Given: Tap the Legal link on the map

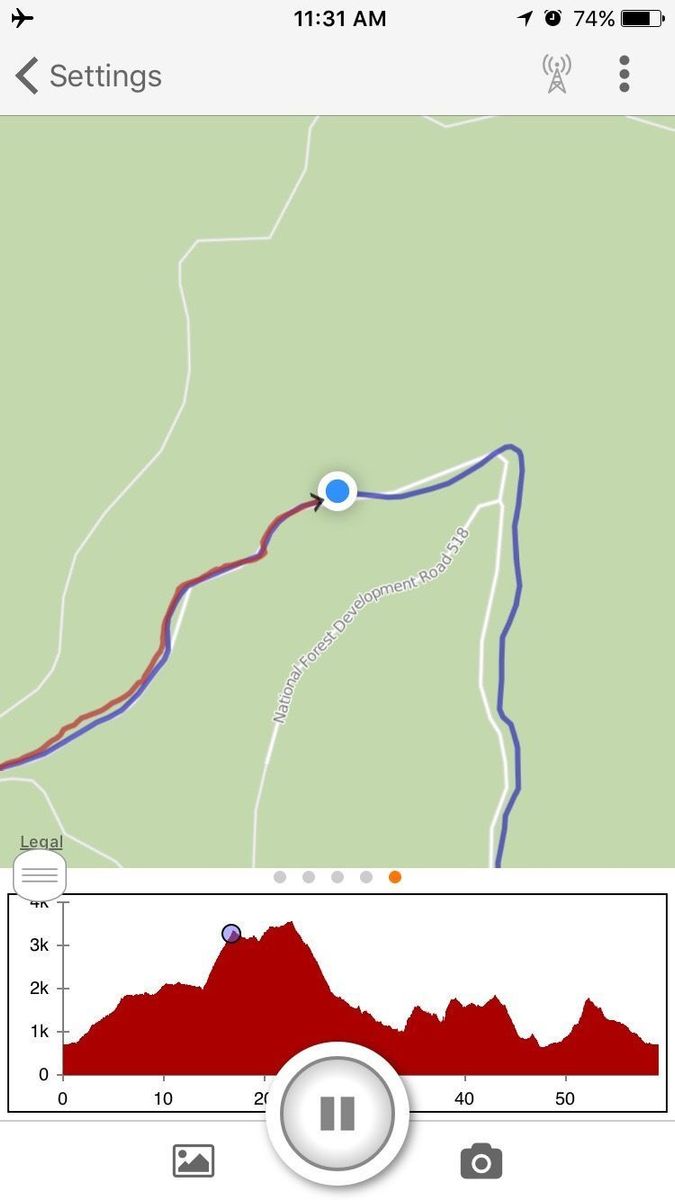Looking at the screenshot, I should click(41, 842).
